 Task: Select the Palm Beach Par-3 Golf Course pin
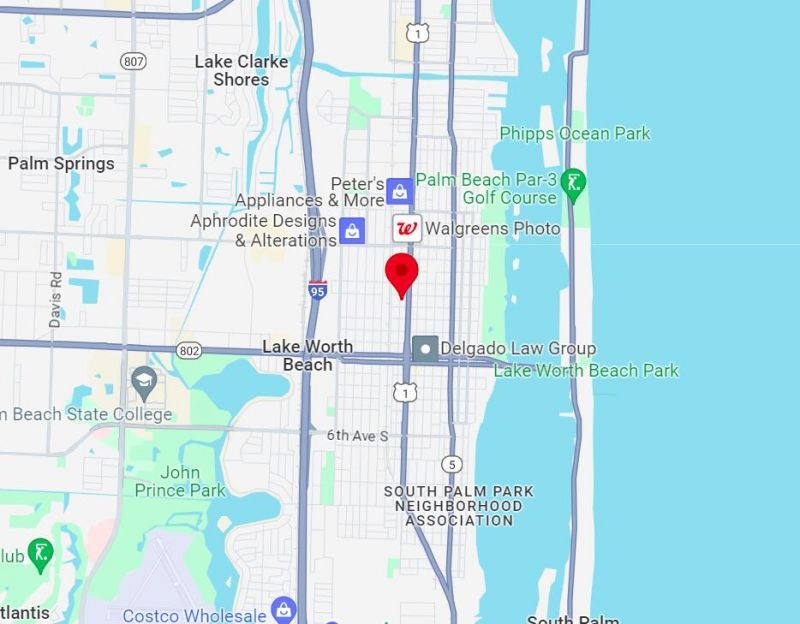(x=574, y=183)
